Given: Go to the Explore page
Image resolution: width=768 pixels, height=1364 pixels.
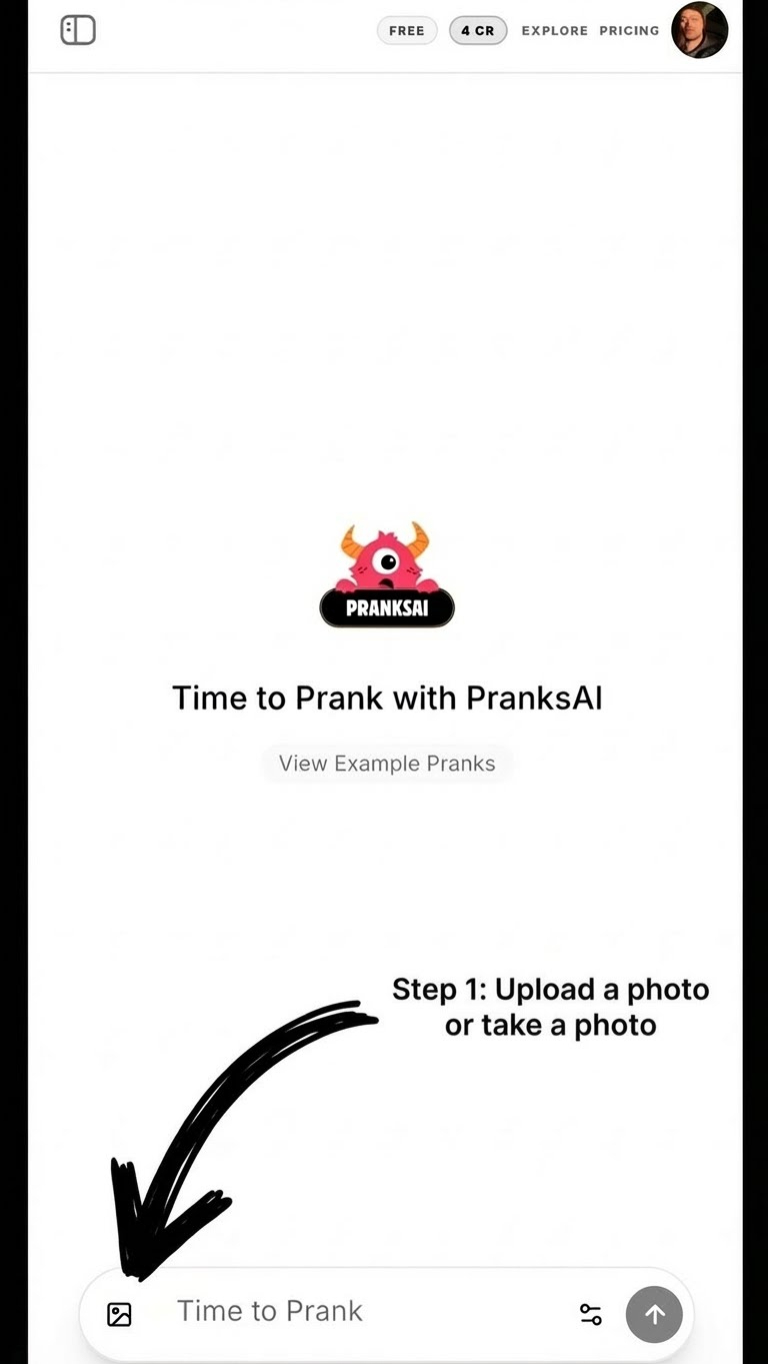Looking at the screenshot, I should (554, 31).
